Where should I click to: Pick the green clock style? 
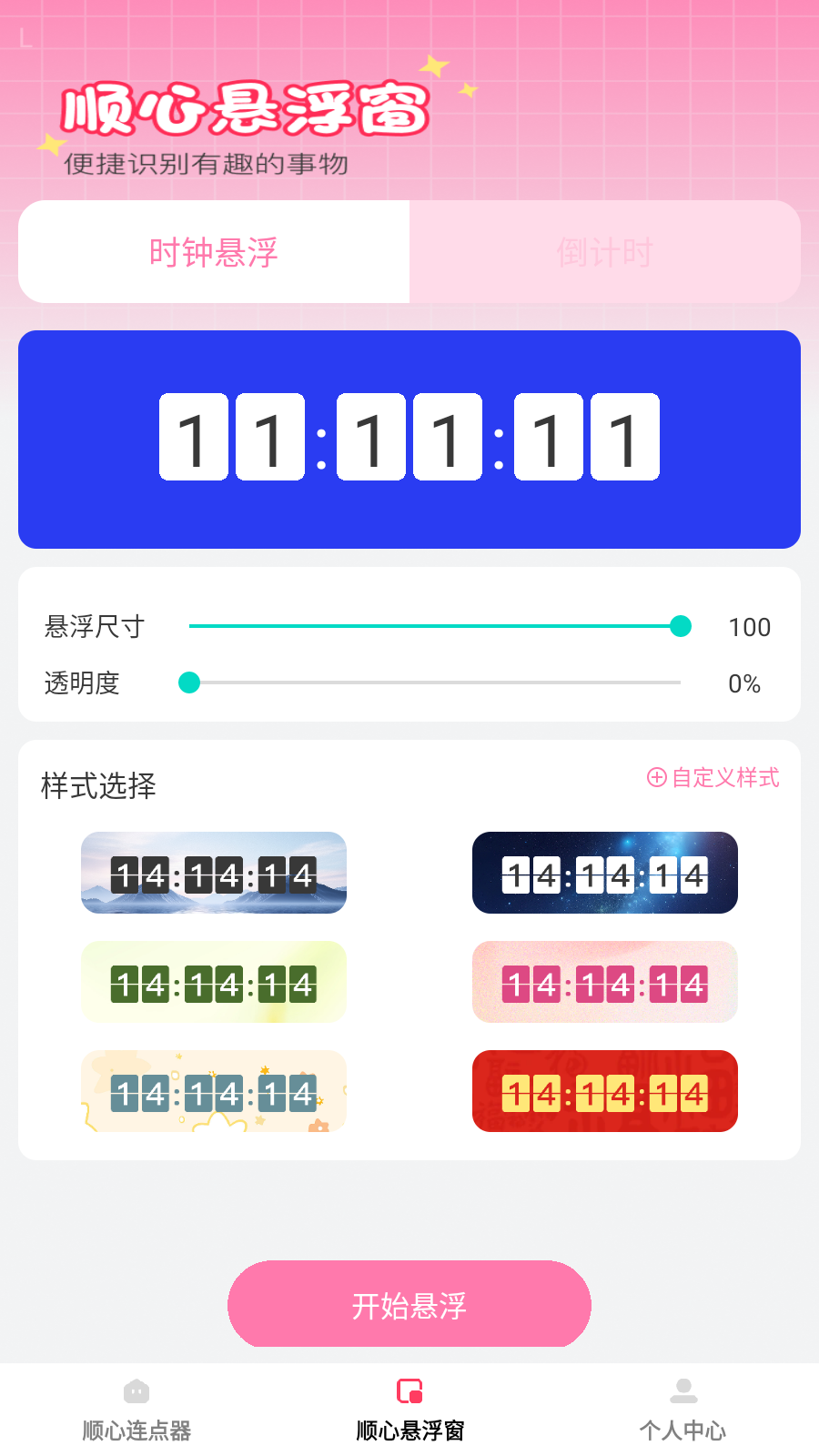click(214, 982)
